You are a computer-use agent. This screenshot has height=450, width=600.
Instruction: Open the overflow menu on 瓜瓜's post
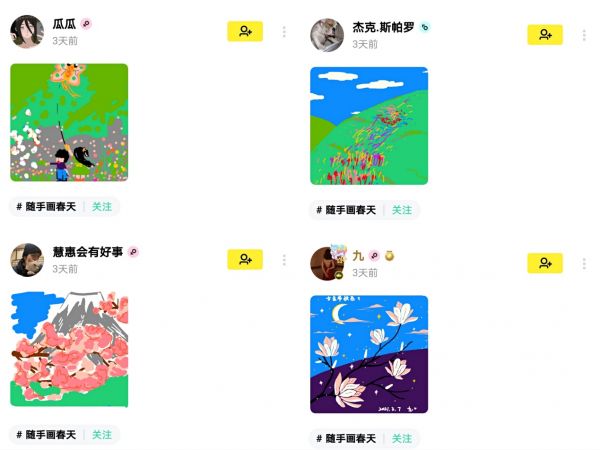(284, 32)
